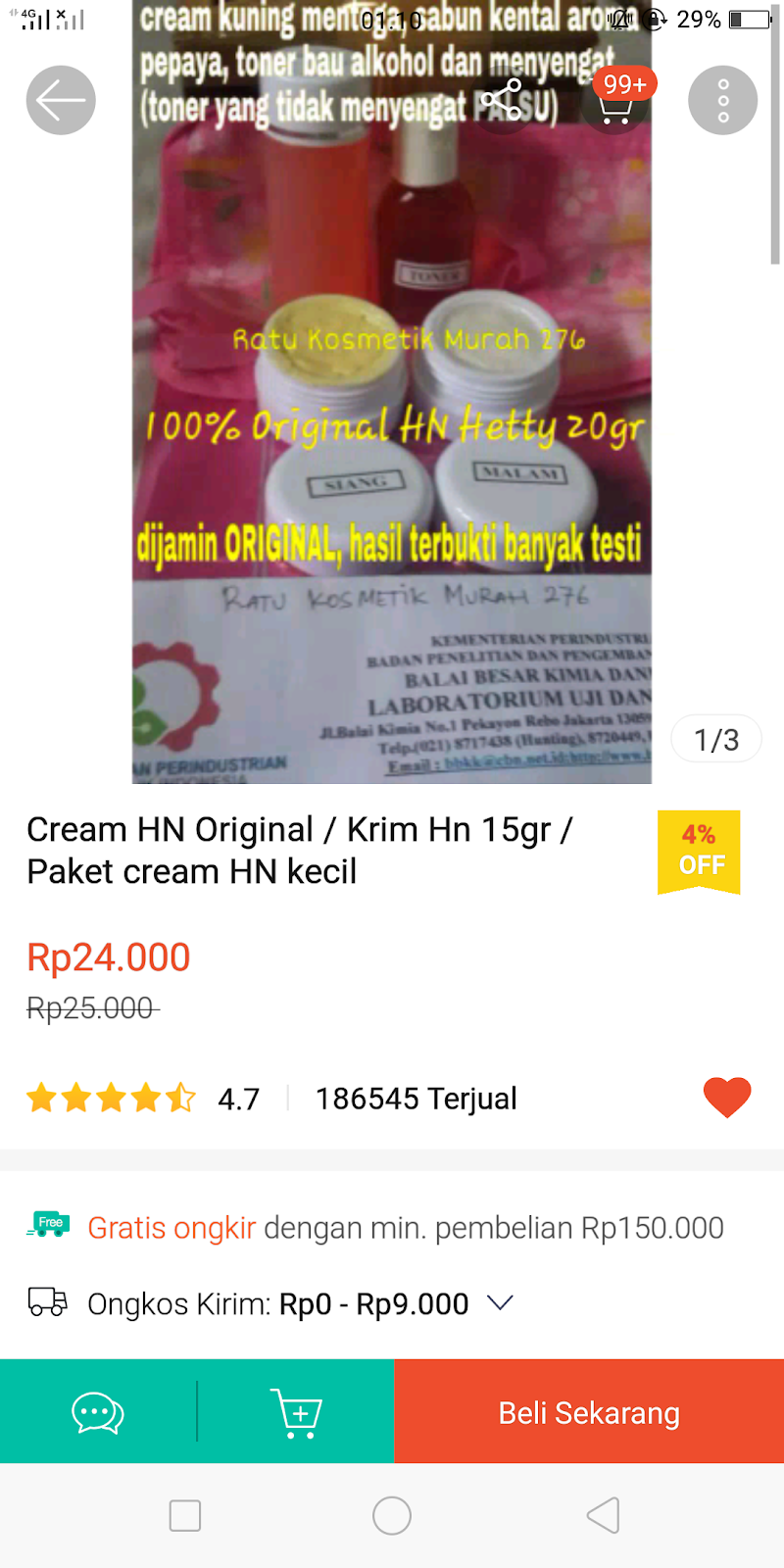Share this product
The image size is (784, 1568).
(x=501, y=100)
